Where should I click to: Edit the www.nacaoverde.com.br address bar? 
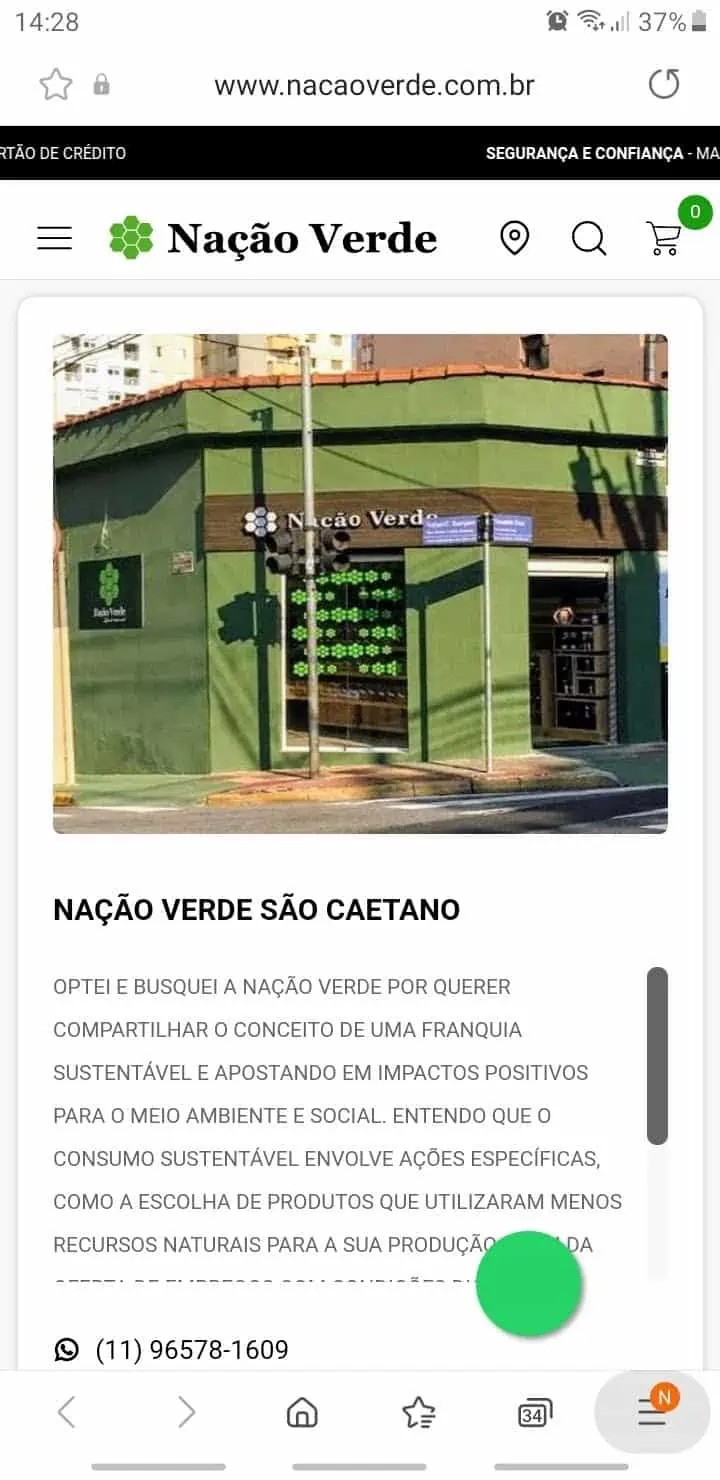[x=374, y=85]
